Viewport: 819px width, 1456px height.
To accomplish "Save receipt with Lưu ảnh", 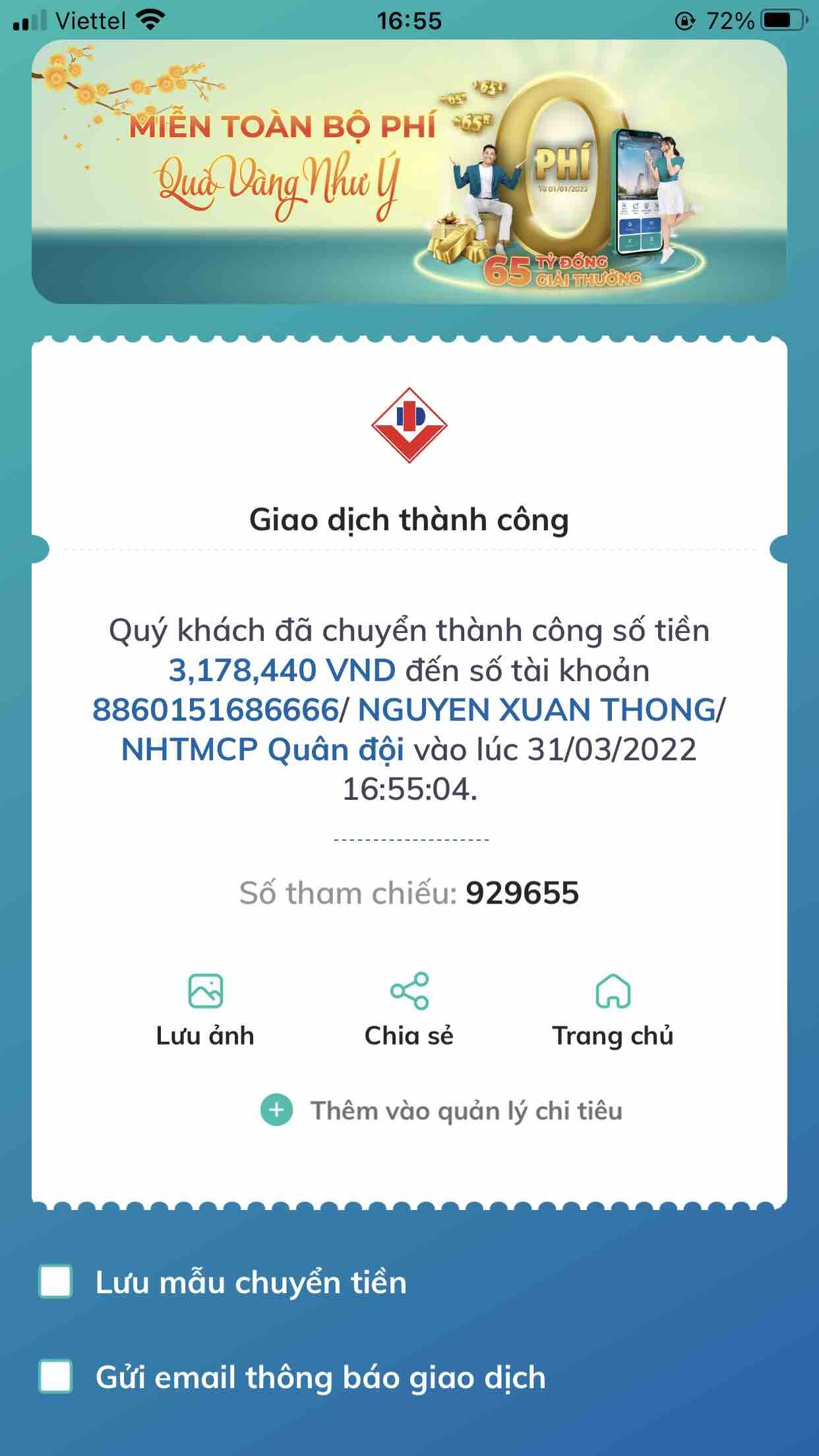I will point(205,1009).
